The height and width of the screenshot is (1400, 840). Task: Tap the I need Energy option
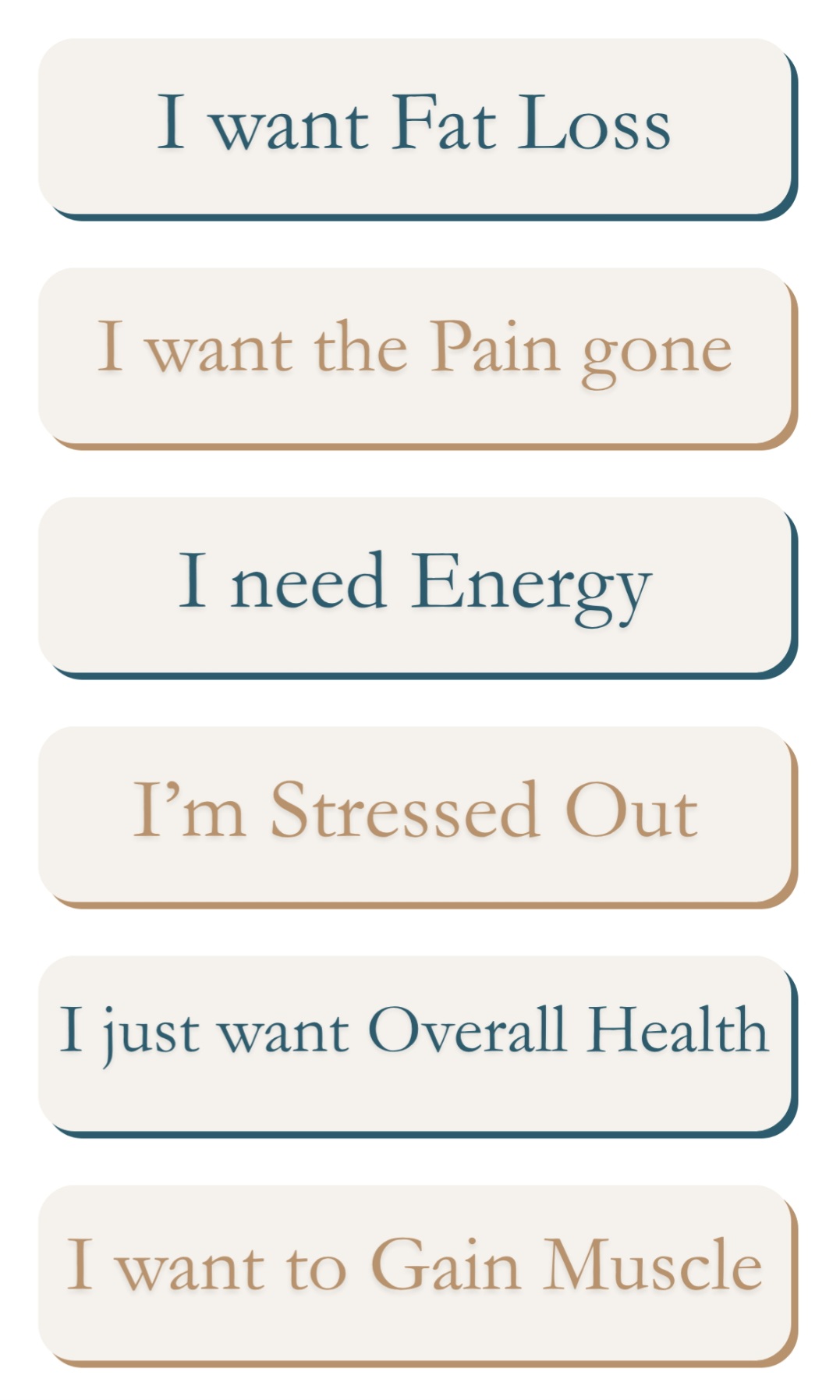(415, 584)
